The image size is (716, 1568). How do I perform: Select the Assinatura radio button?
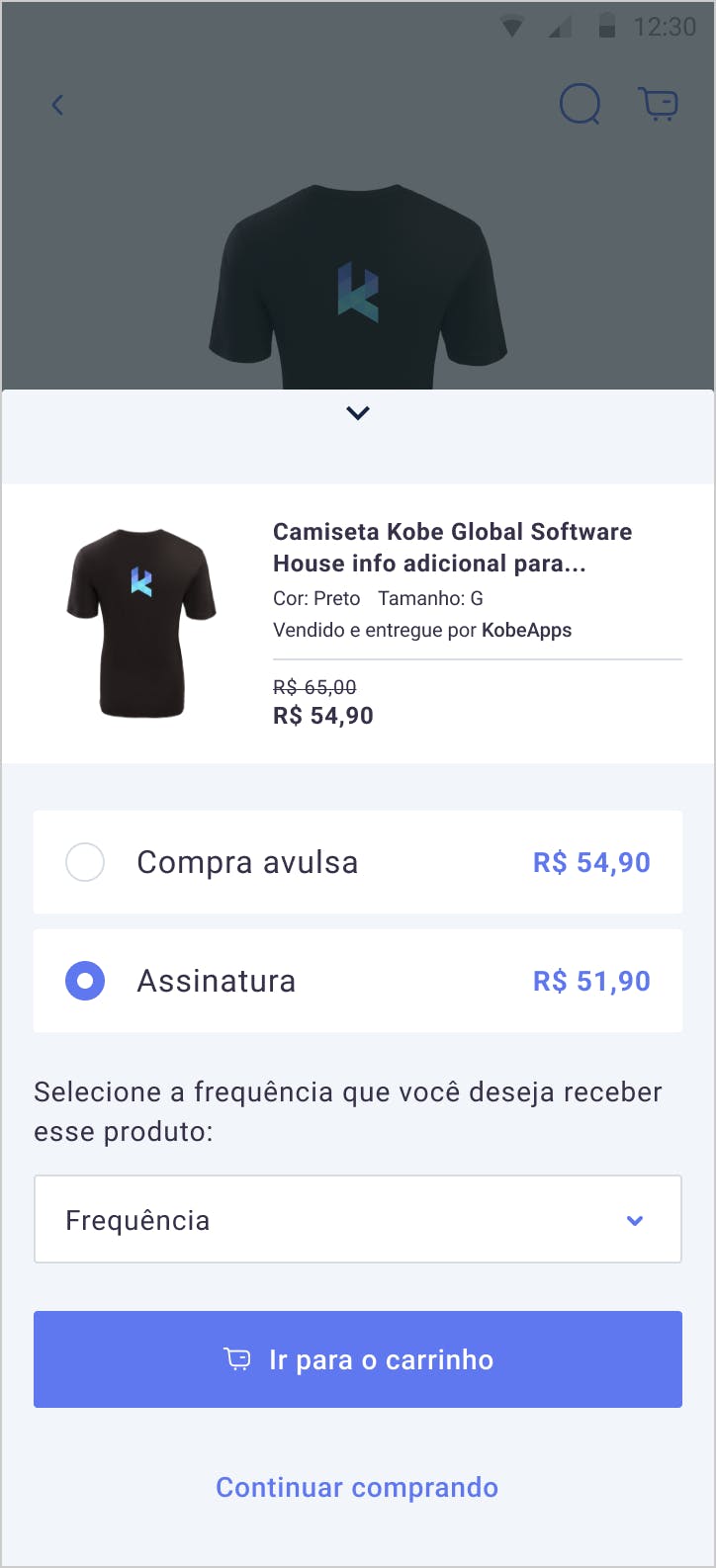85,980
